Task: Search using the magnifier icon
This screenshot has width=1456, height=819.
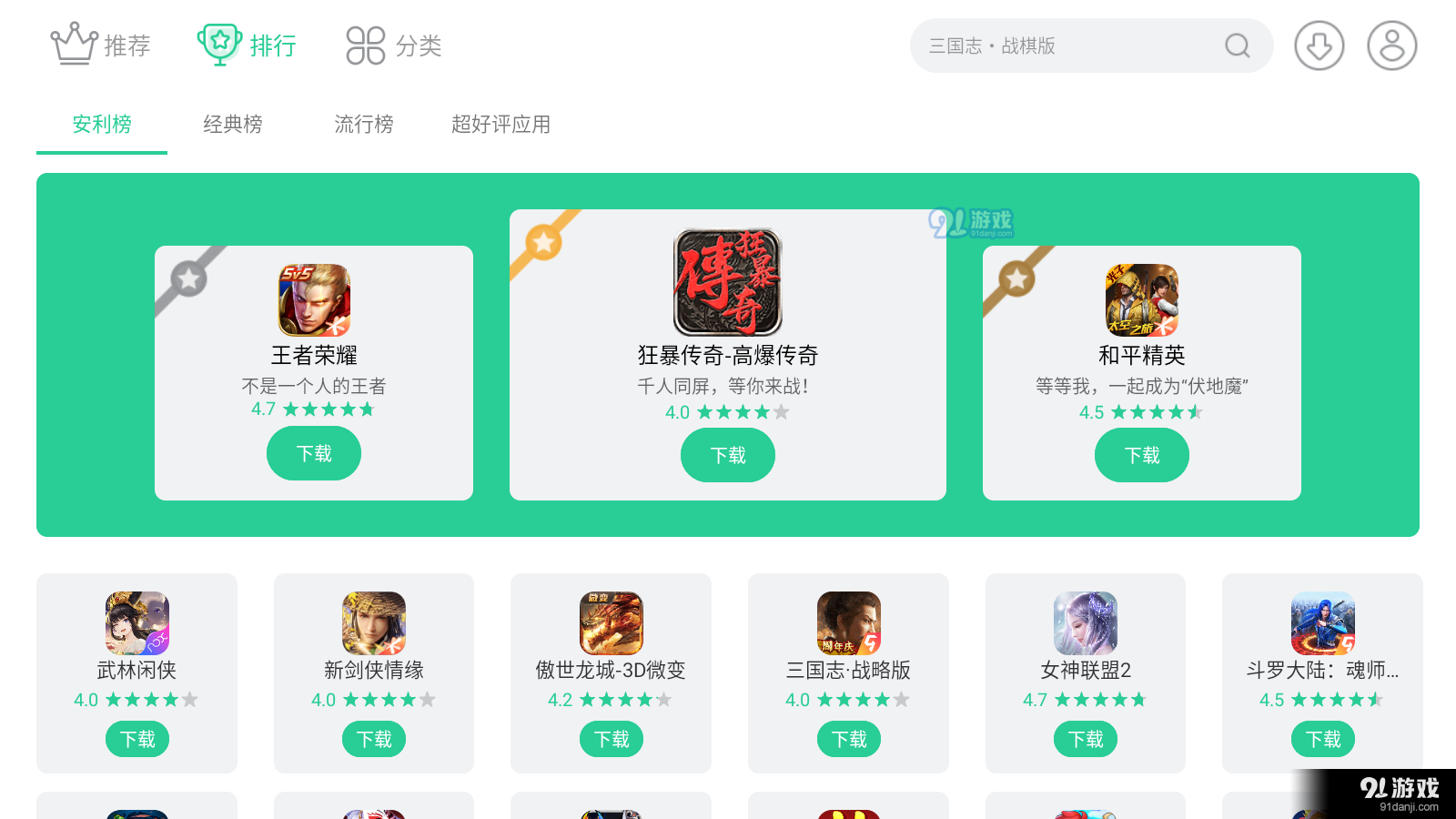Action: (1238, 45)
